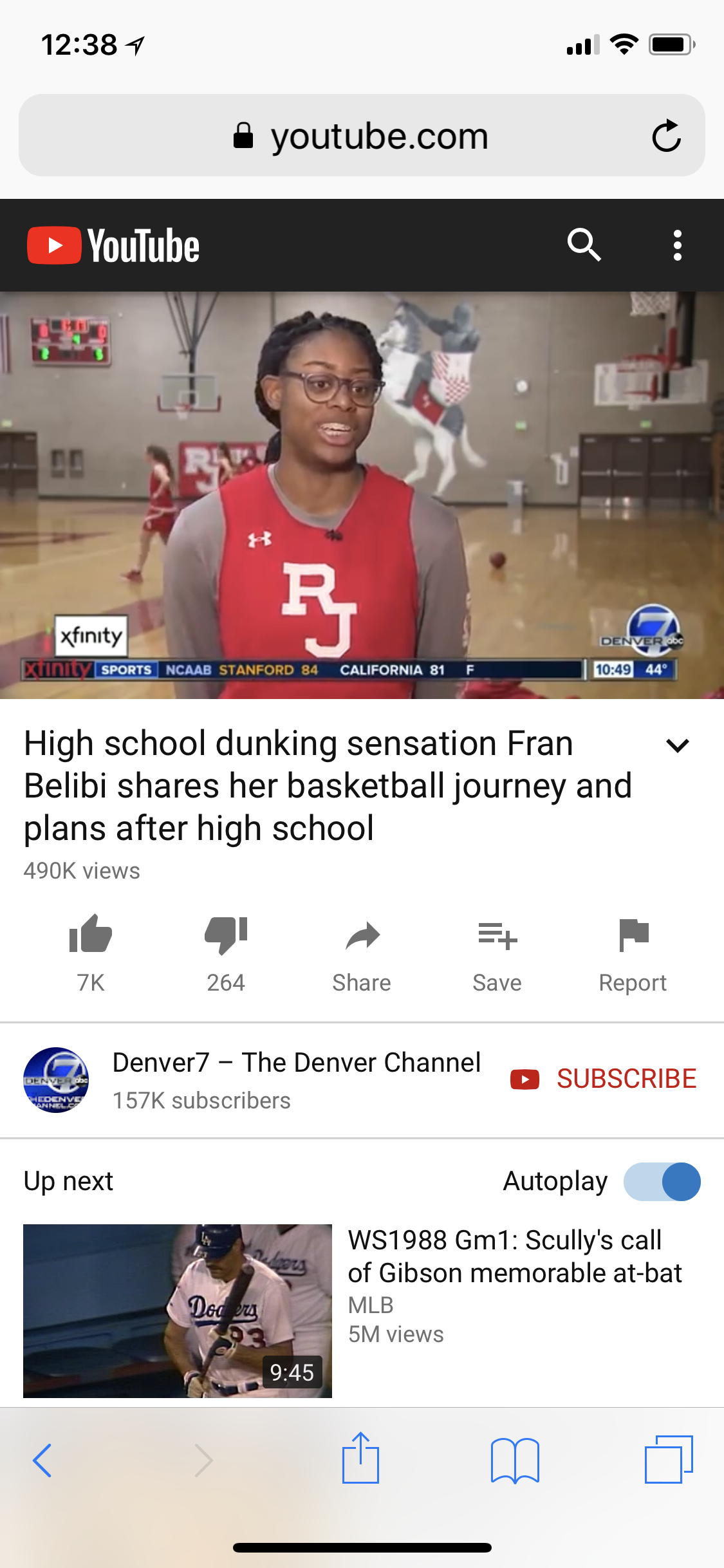The width and height of the screenshot is (724, 1568).
Task: Share this video
Action: point(362,937)
